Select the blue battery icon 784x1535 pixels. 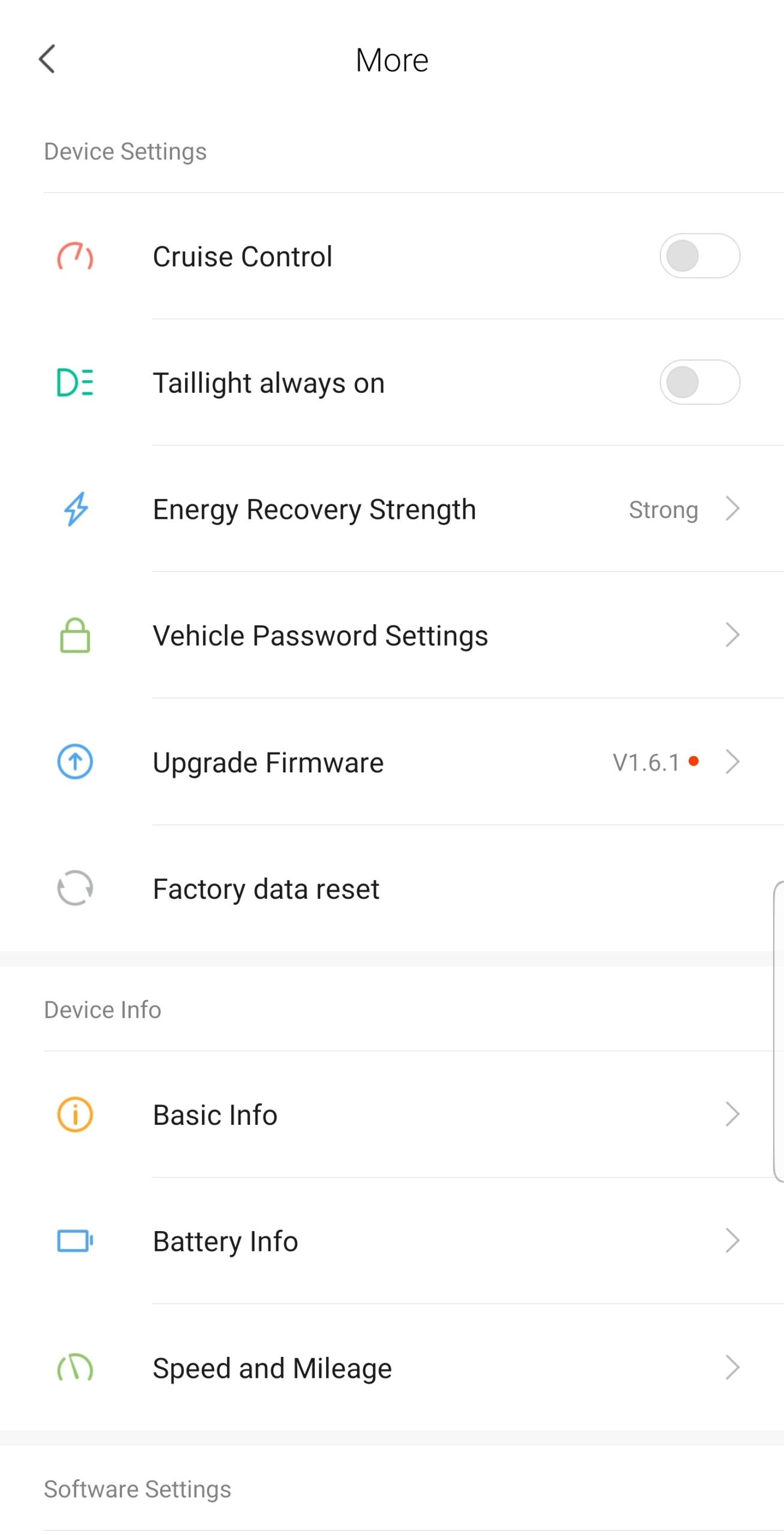click(x=74, y=1241)
